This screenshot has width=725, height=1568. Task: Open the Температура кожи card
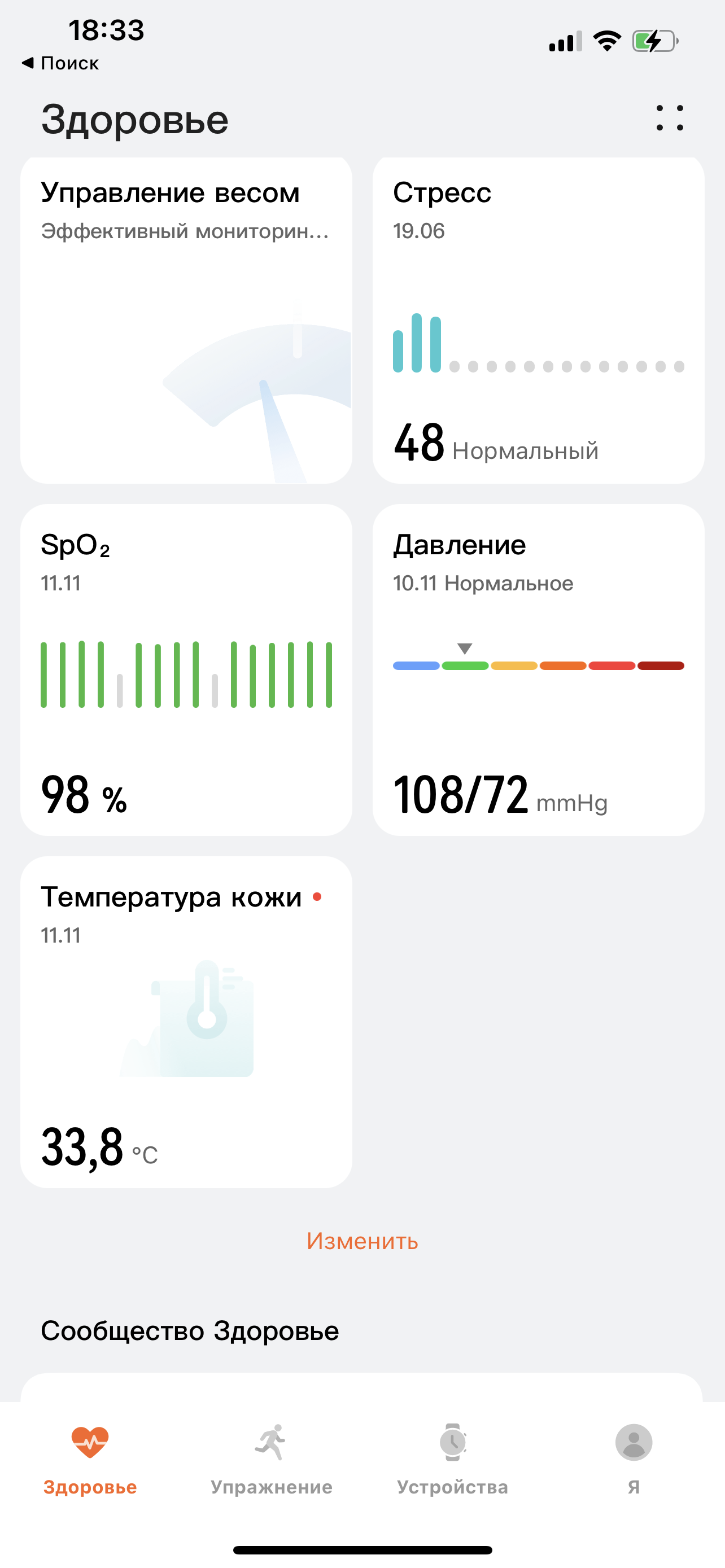tap(186, 1022)
